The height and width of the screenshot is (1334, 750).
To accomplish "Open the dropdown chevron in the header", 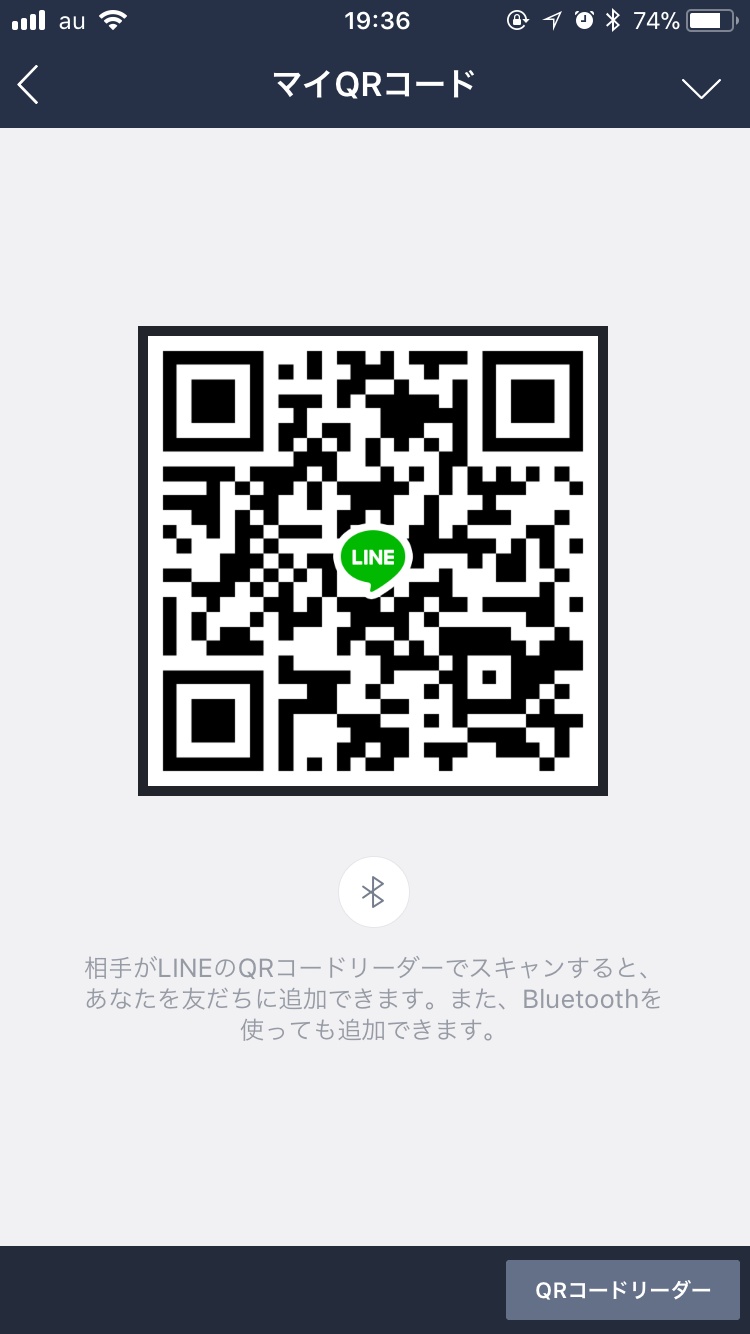I will pos(701,88).
